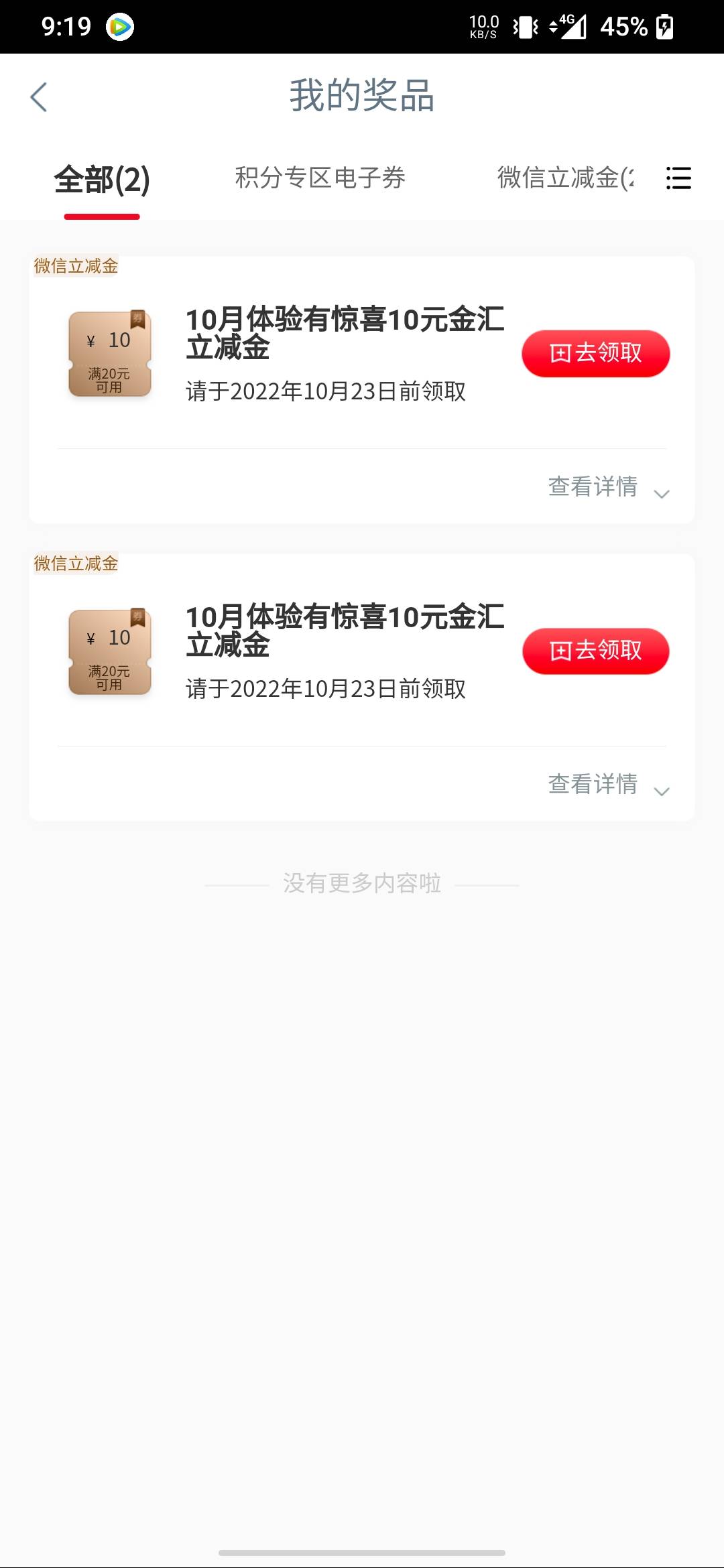Switch to the 积分专区电子券 tab

[320, 178]
